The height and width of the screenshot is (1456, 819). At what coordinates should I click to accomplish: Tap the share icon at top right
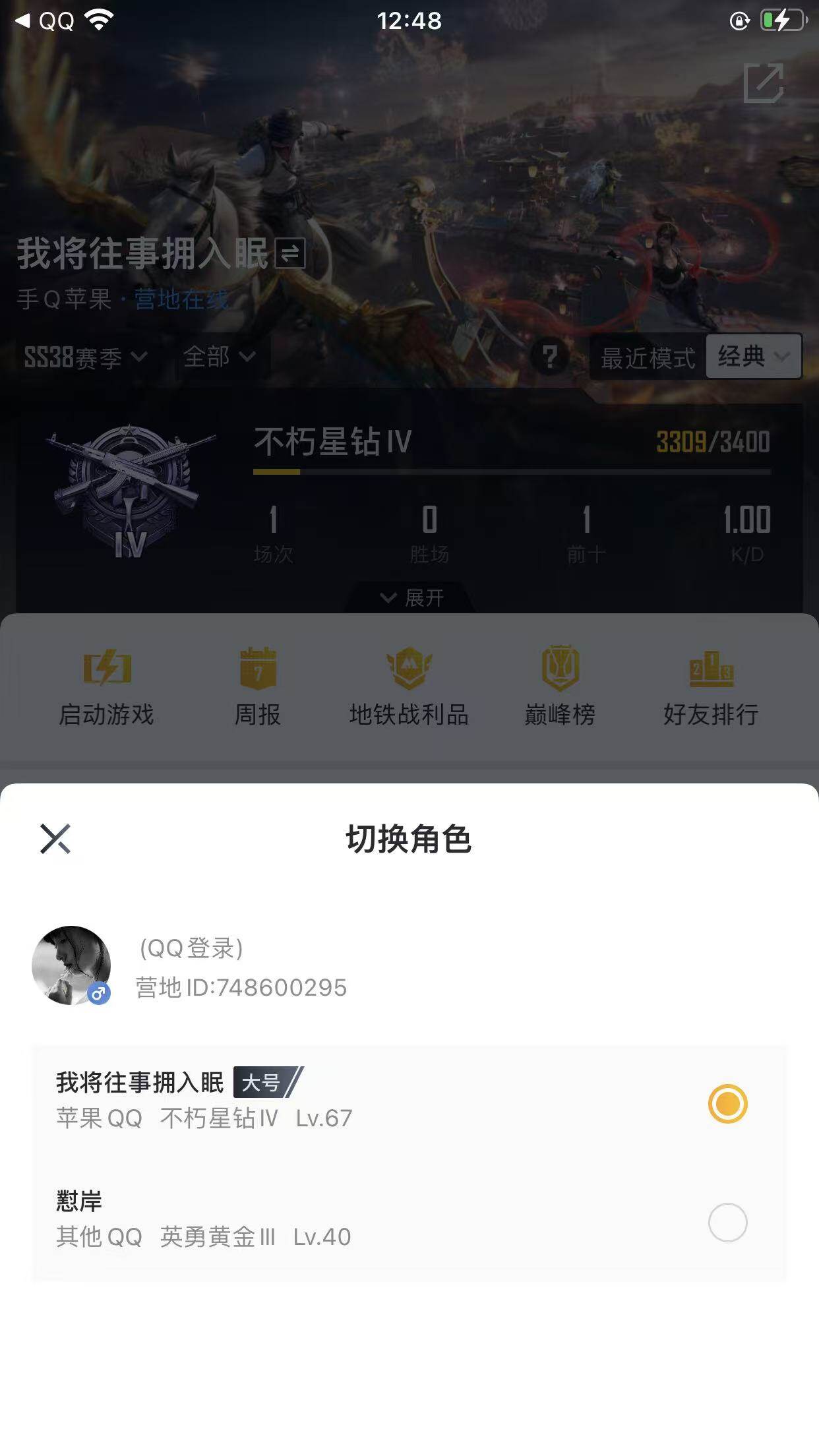click(x=765, y=84)
